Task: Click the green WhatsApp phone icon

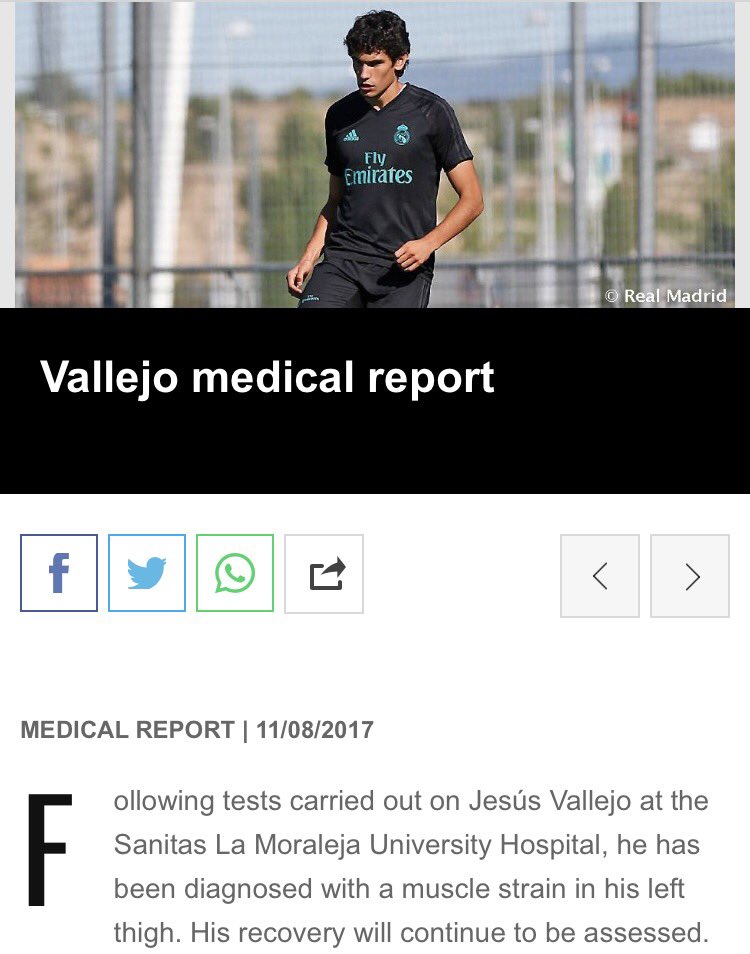Action: (236, 574)
